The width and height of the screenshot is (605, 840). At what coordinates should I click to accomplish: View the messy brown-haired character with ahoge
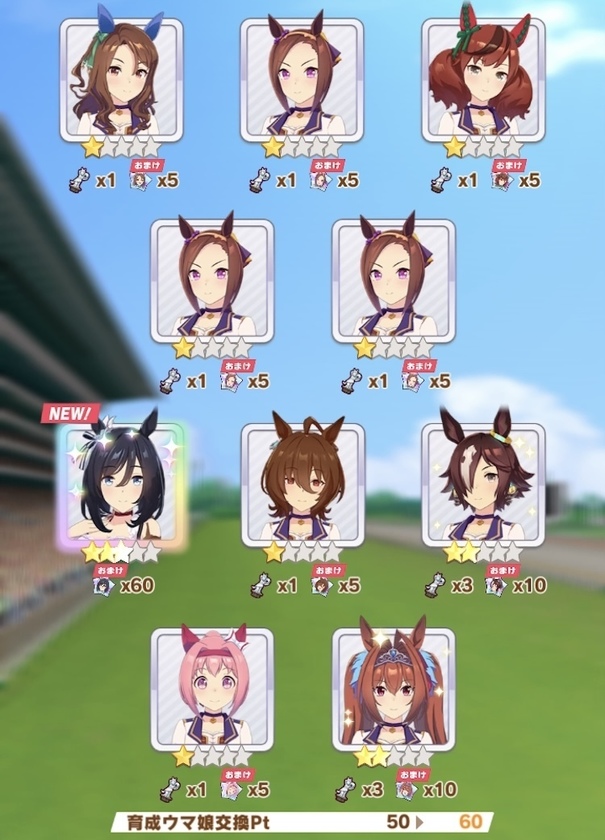[x=302, y=484]
